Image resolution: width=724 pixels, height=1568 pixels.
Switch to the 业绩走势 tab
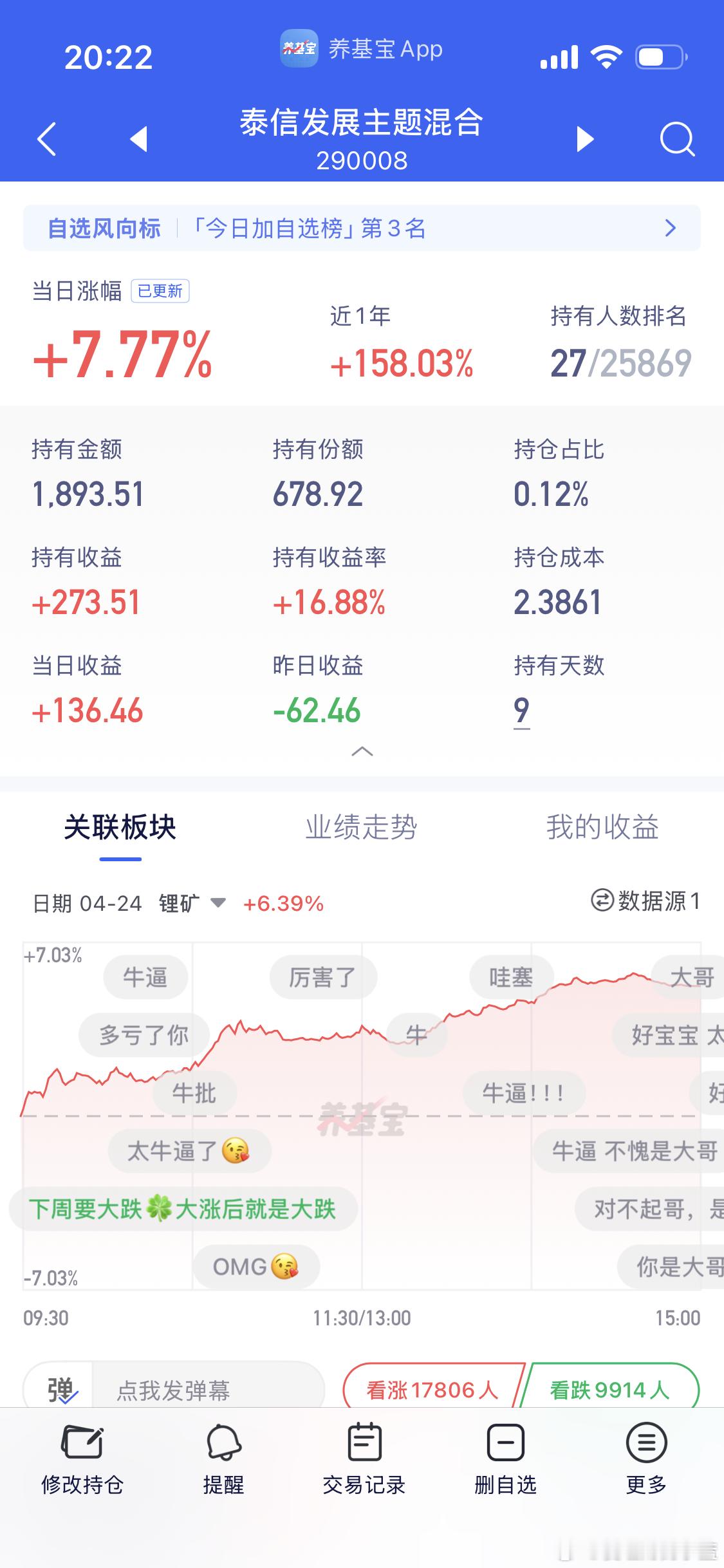[x=362, y=829]
